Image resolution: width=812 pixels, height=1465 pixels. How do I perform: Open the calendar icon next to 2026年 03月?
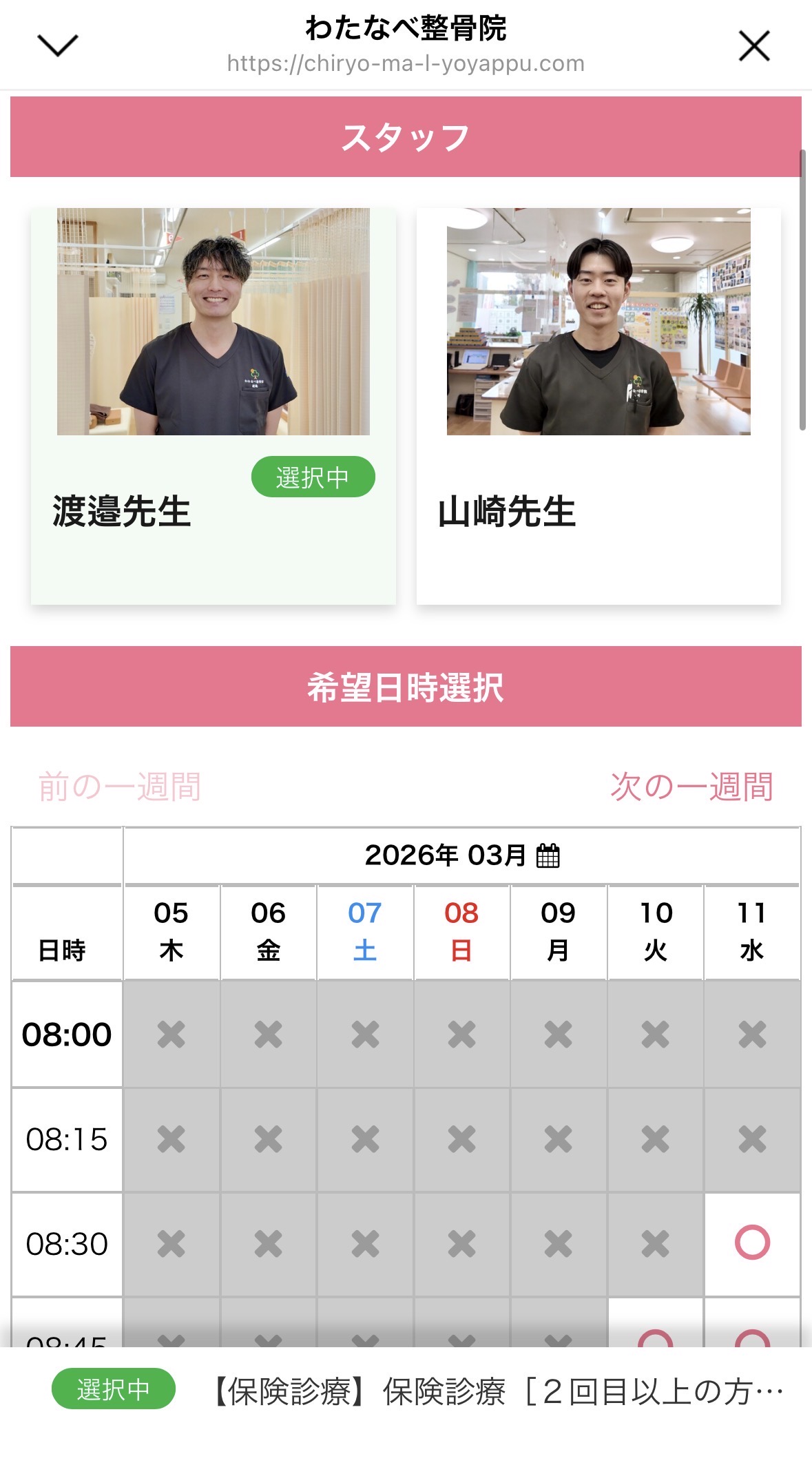point(548,855)
